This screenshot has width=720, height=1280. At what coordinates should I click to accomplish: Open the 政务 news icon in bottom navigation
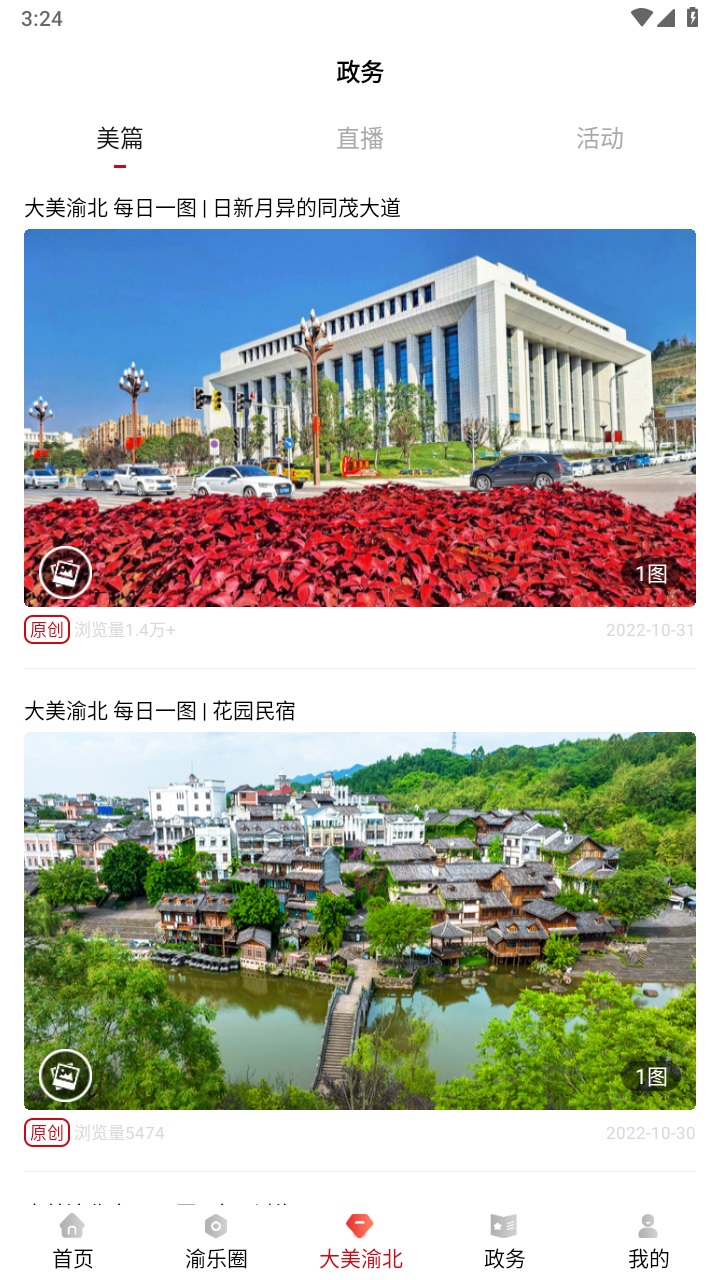(x=503, y=1225)
